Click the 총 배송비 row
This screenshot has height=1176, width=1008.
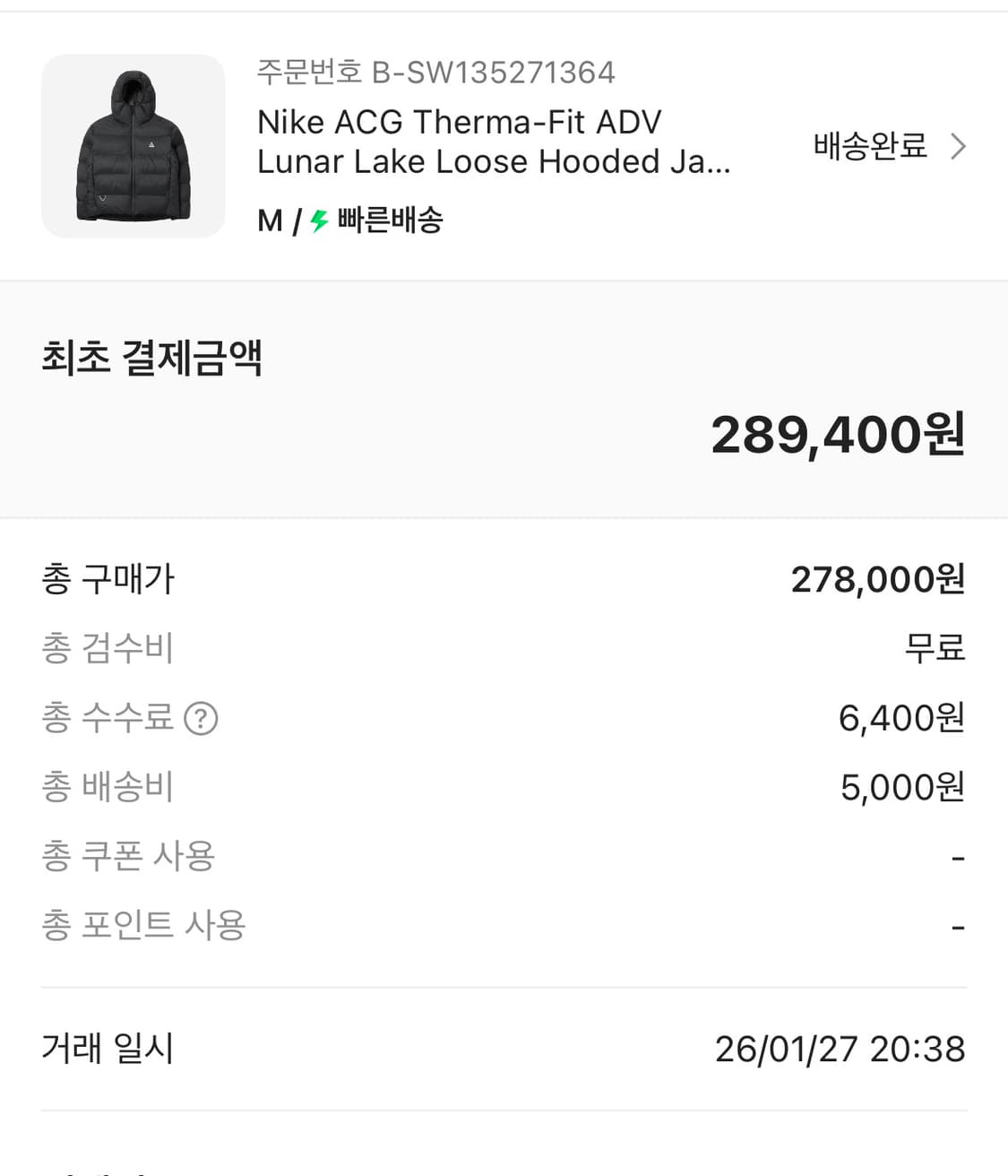(x=108, y=786)
